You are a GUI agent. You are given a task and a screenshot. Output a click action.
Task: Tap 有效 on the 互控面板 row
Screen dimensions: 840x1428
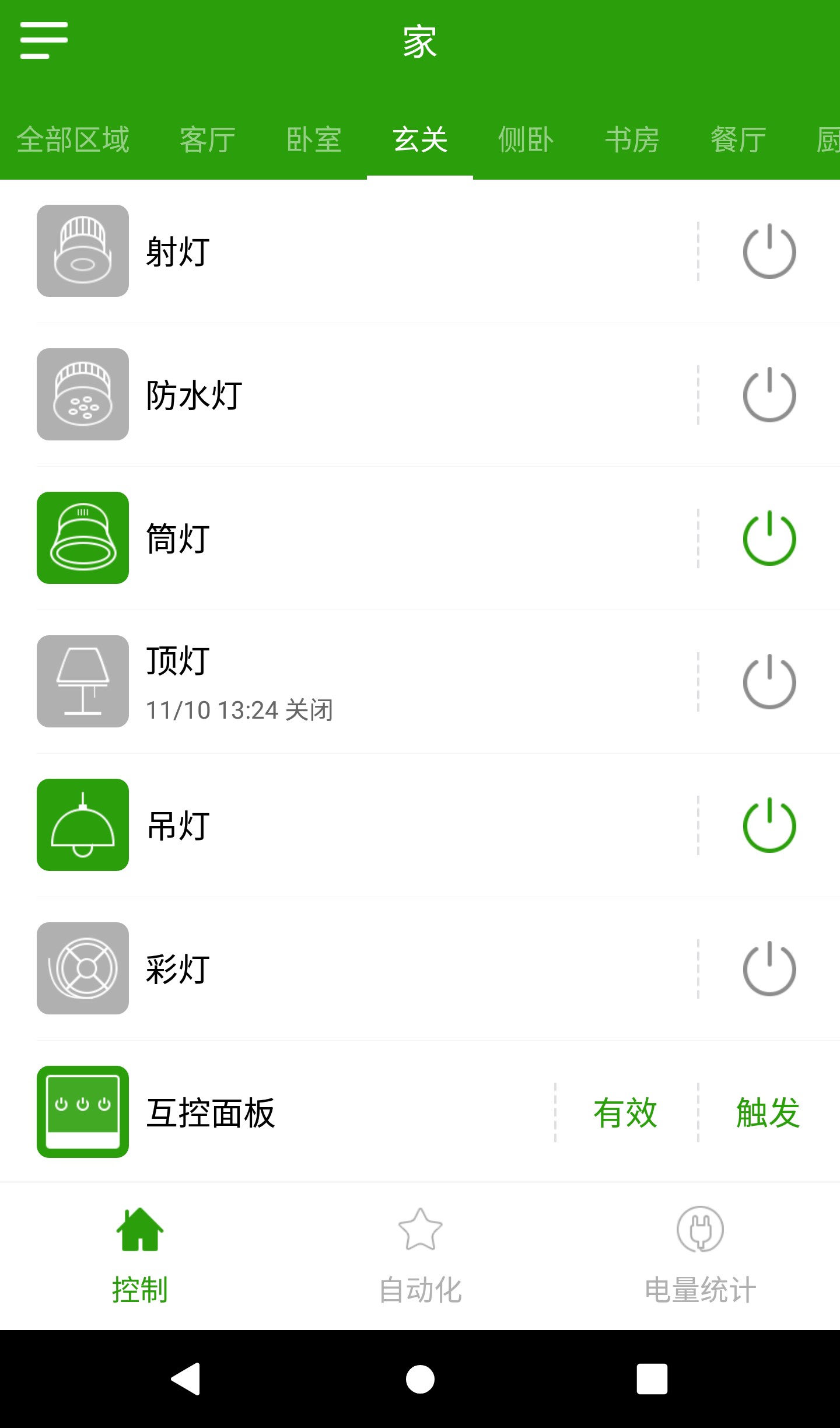click(625, 1112)
